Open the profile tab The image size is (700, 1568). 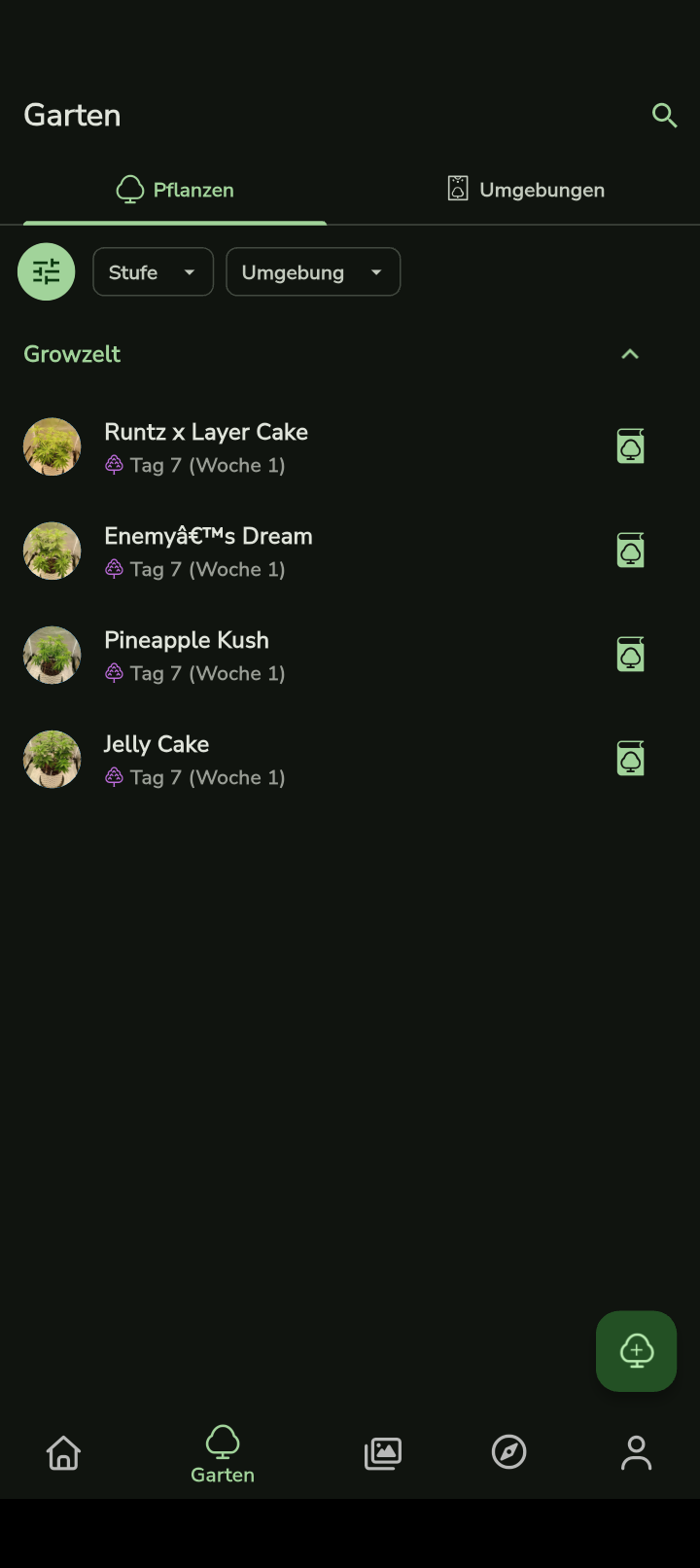pyautogui.click(x=637, y=1452)
